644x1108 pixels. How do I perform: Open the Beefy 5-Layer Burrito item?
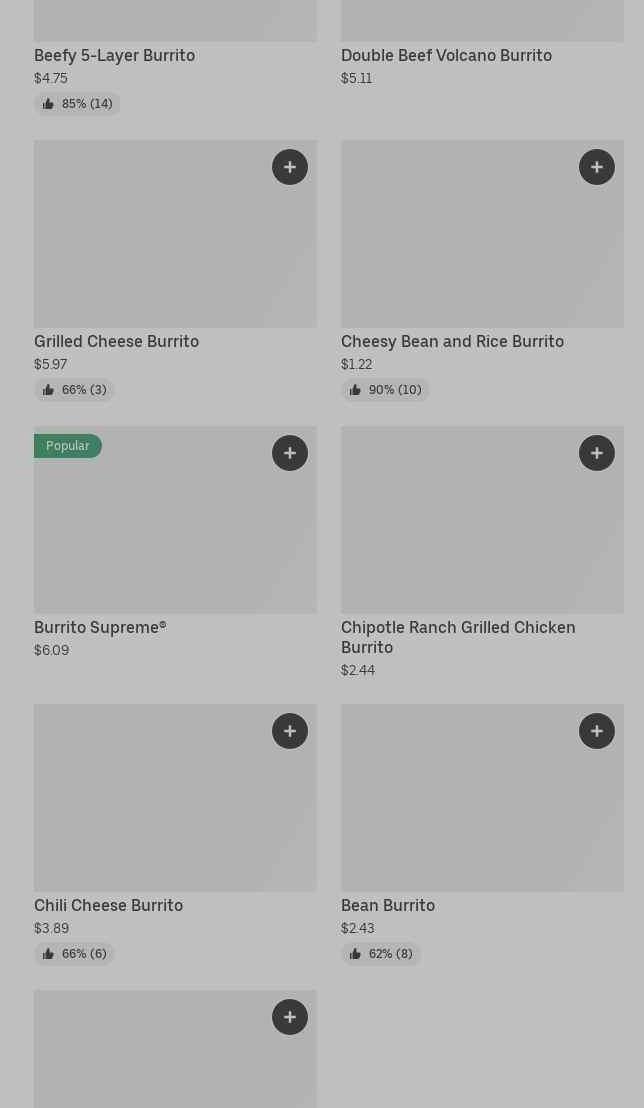click(115, 55)
